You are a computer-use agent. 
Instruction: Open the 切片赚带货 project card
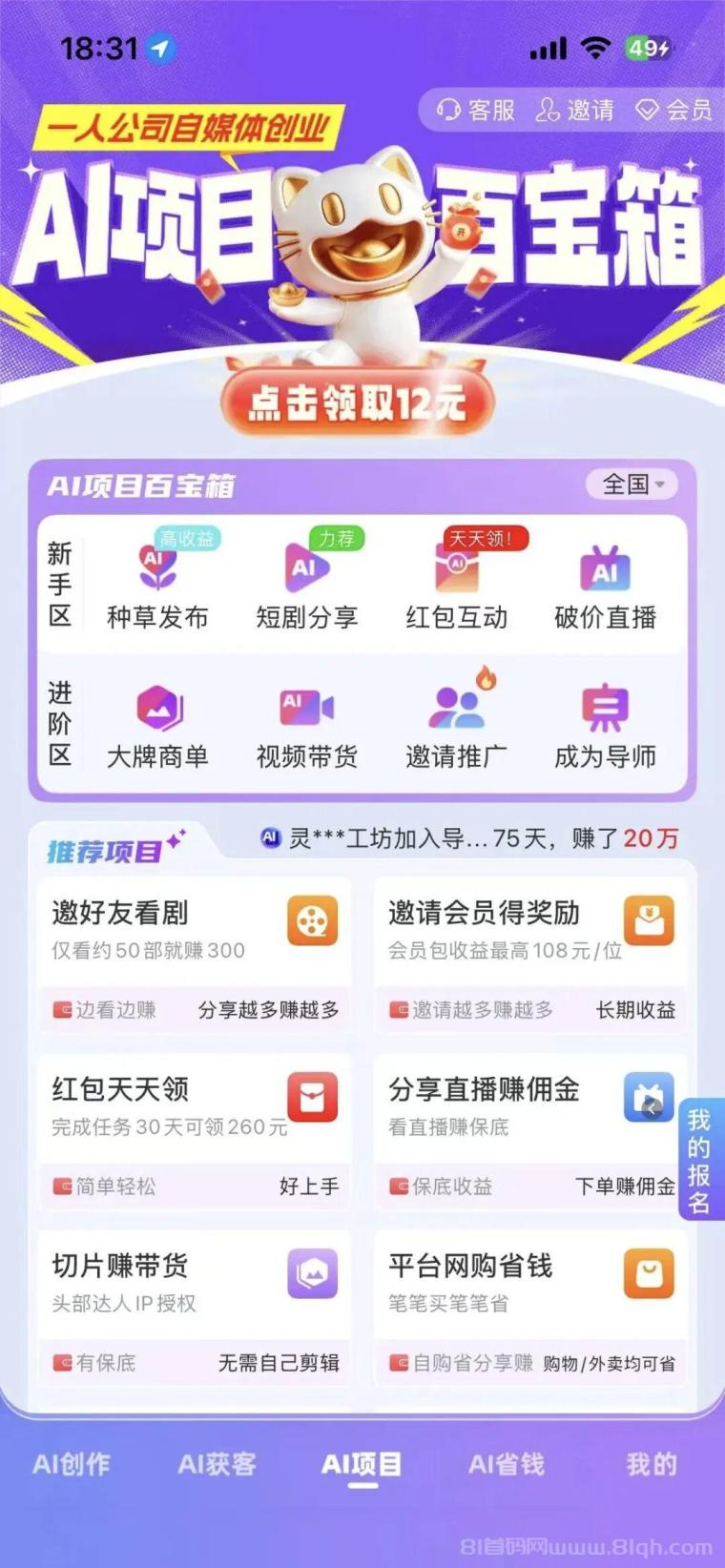(x=195, y=1307)
